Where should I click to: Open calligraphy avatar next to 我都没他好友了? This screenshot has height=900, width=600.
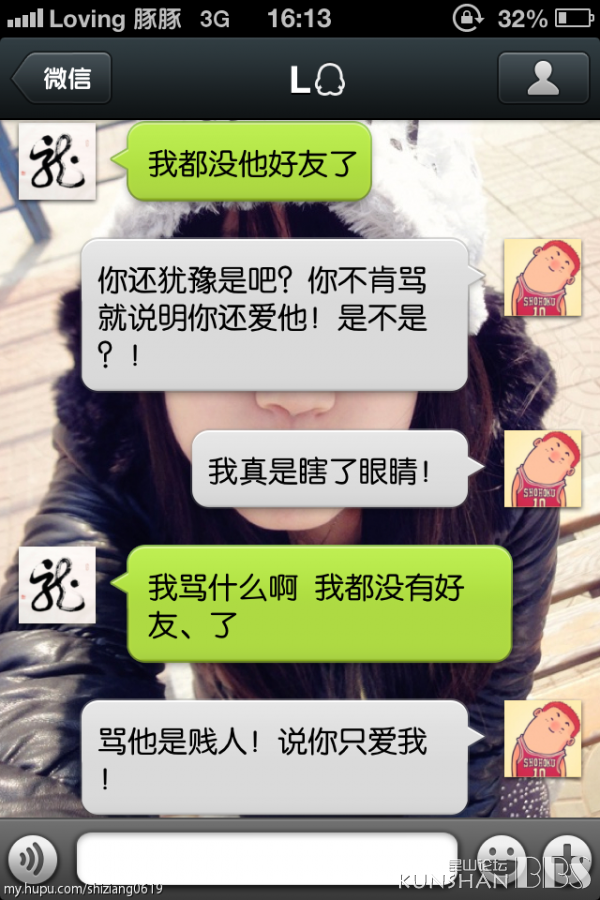tap(57, 161)
